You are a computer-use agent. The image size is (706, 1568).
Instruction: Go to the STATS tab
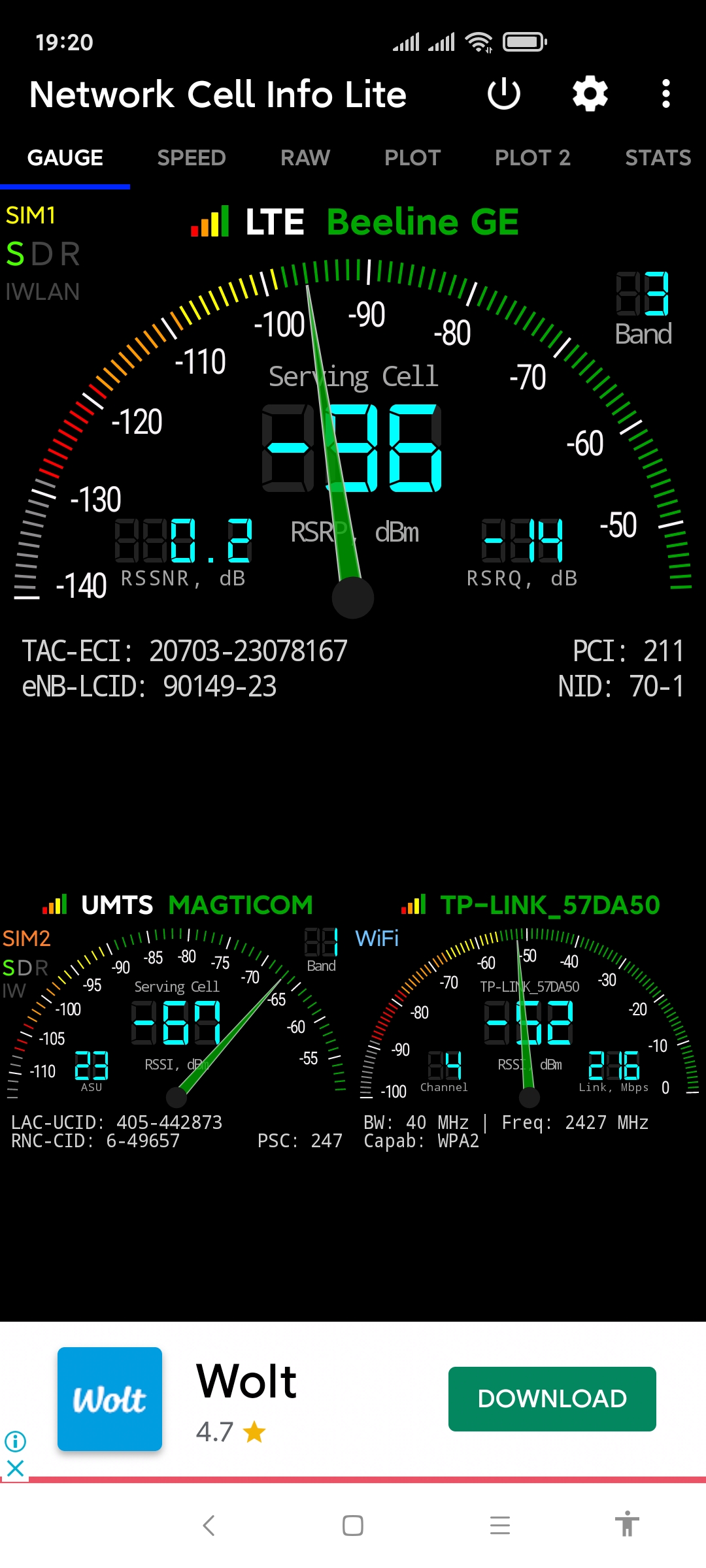pyautogui.click(x=658, y=157)
